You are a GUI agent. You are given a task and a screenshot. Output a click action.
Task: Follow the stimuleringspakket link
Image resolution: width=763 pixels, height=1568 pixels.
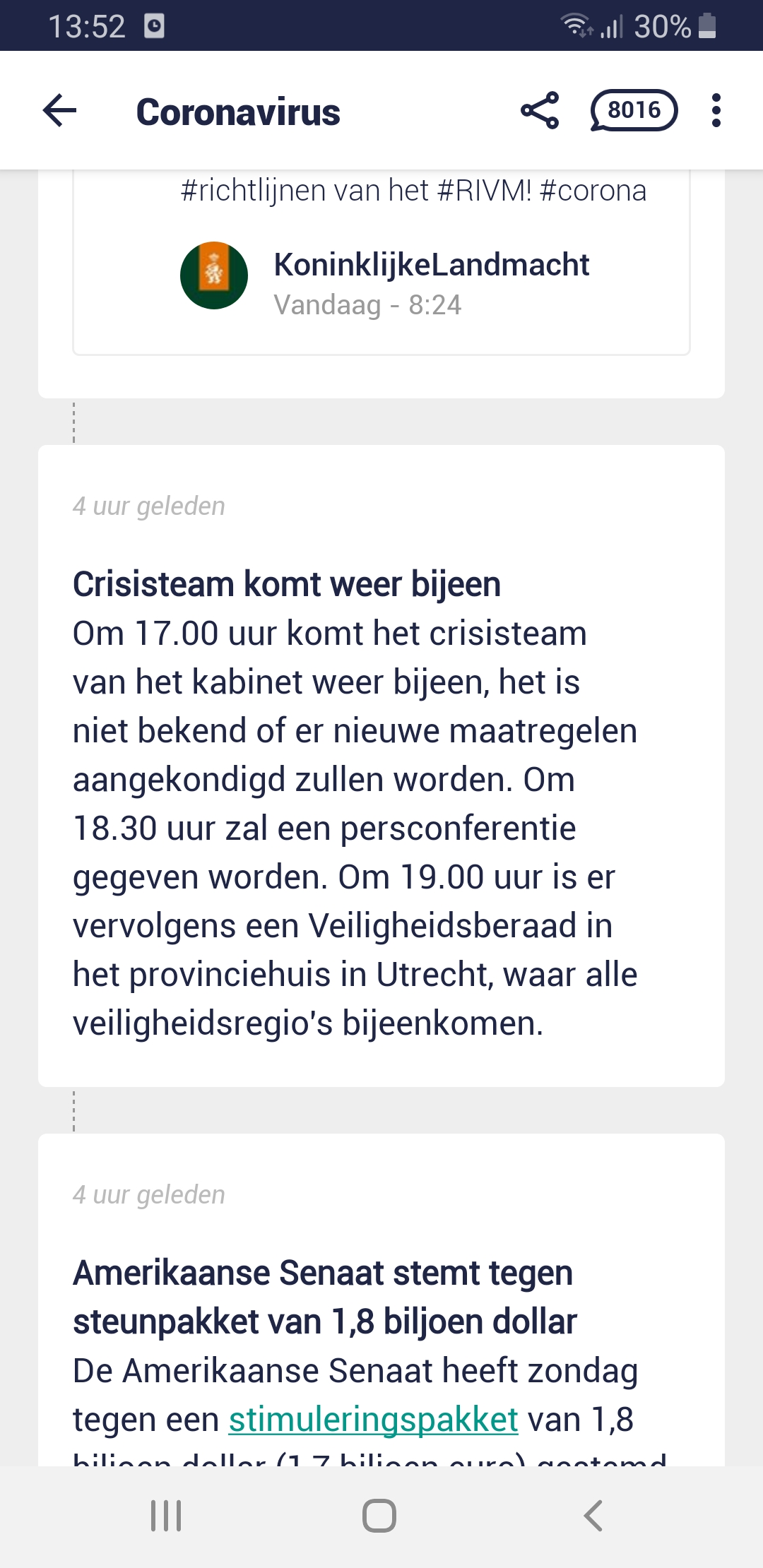(374, 1420)
